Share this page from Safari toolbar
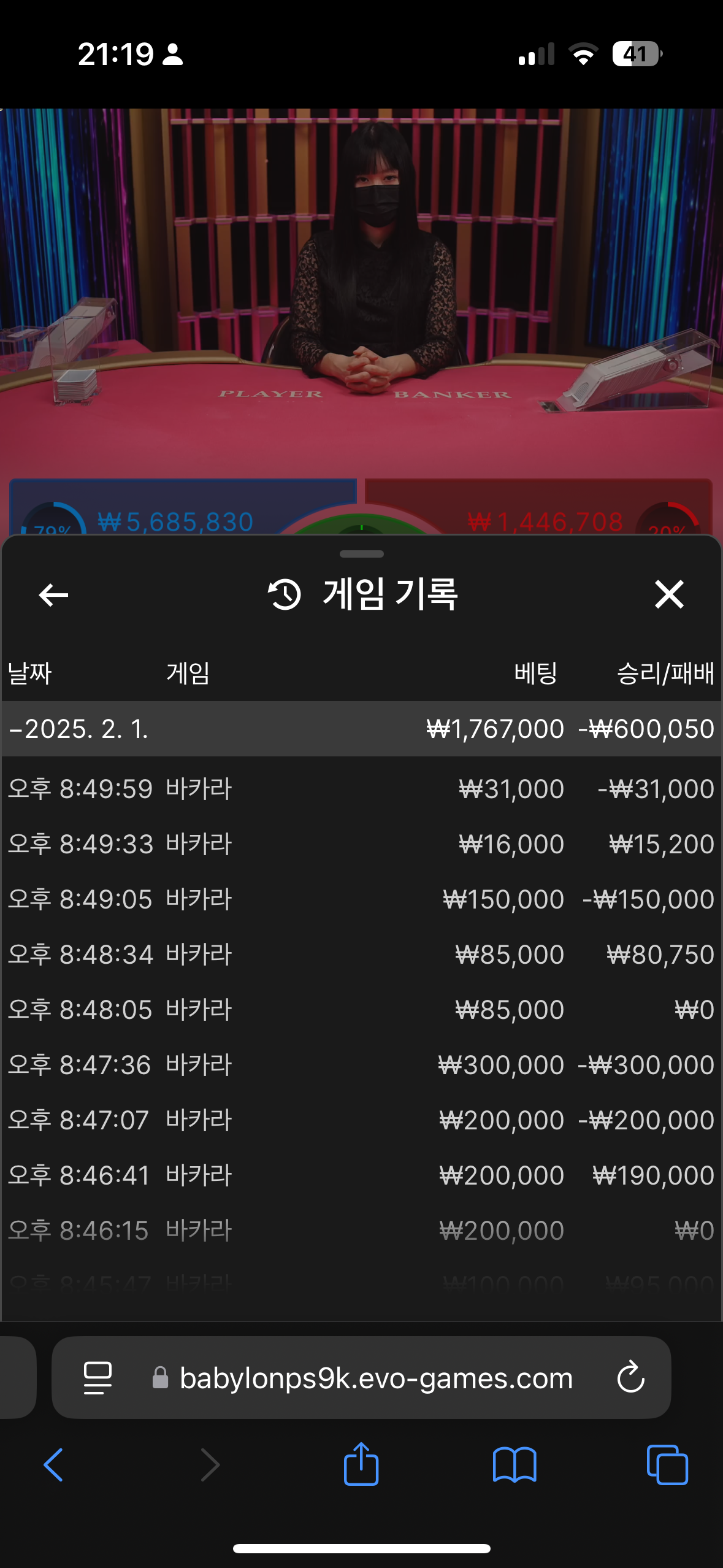Image resolution: width=723 pixels, height=1568 pixels. (x=361, y=1464)
